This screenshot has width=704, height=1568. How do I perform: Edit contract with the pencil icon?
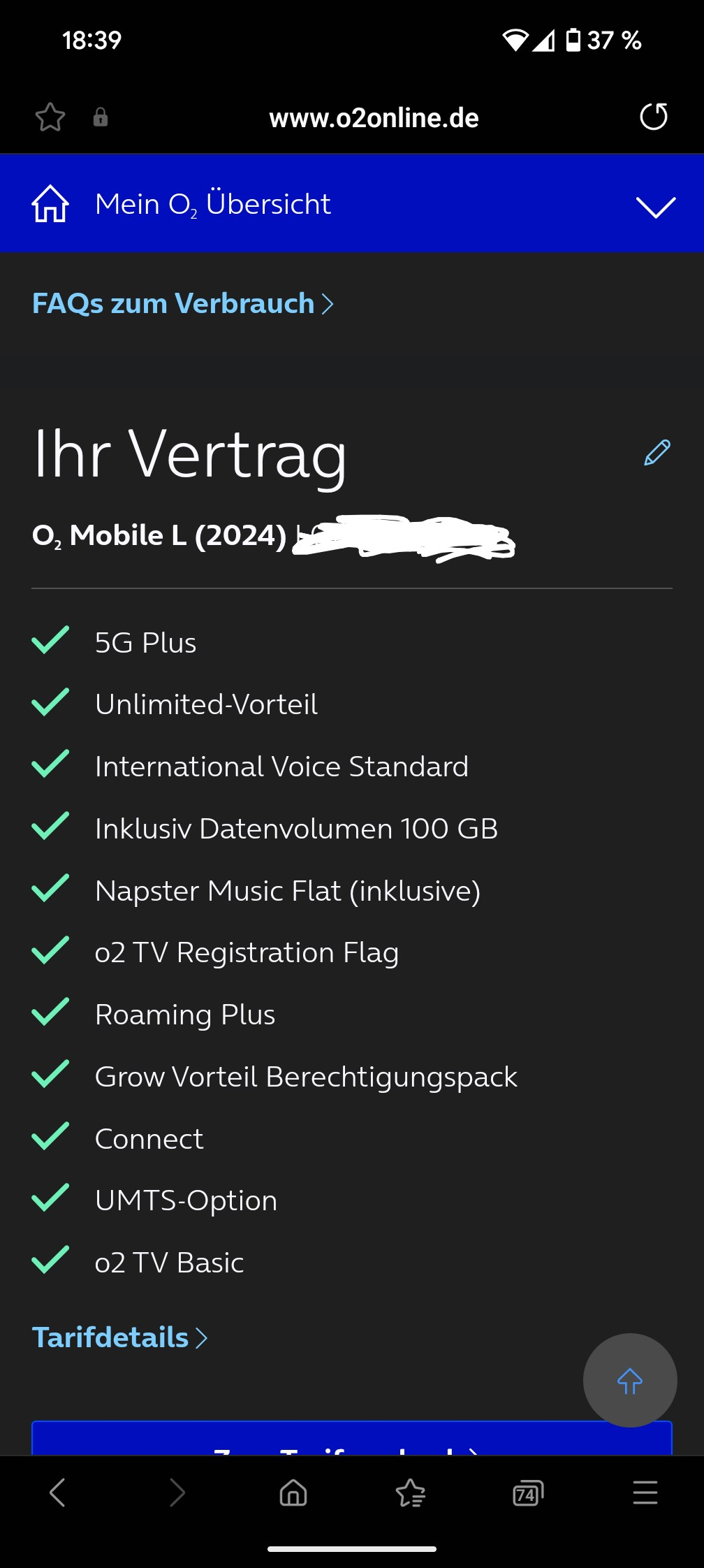(x=657, y=453)
